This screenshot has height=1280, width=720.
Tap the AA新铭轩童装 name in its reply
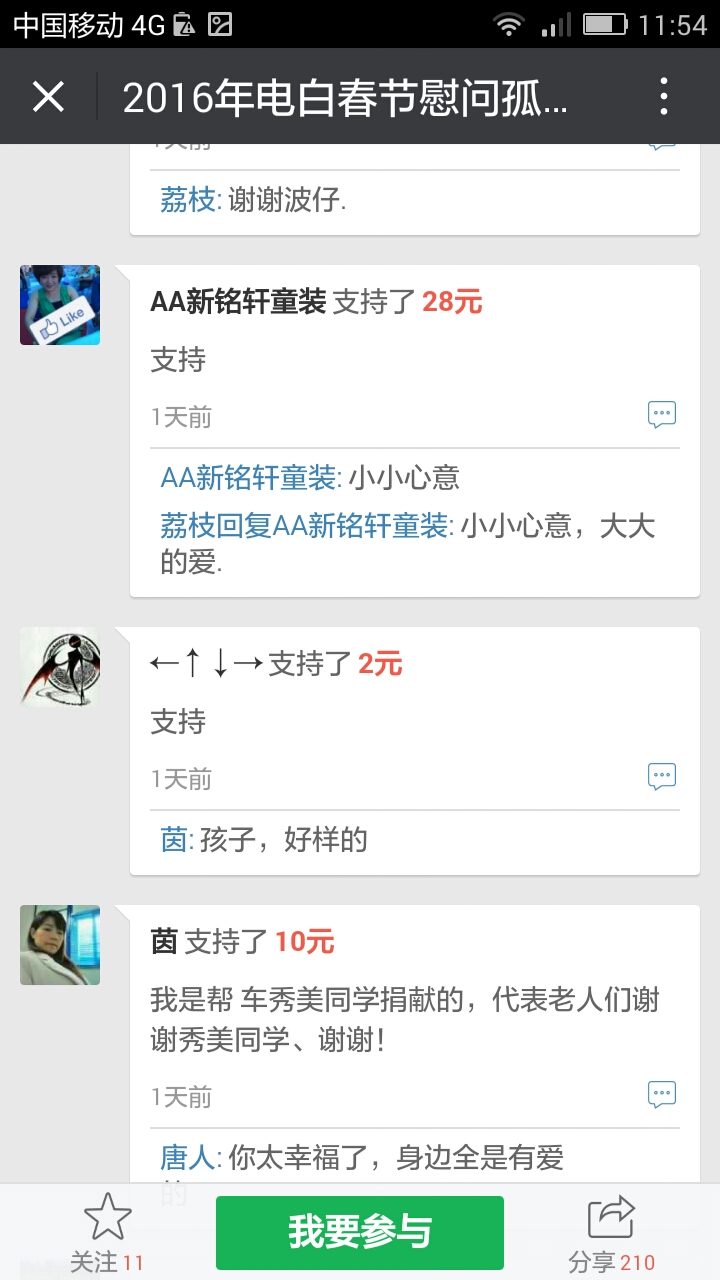point(248,478)
